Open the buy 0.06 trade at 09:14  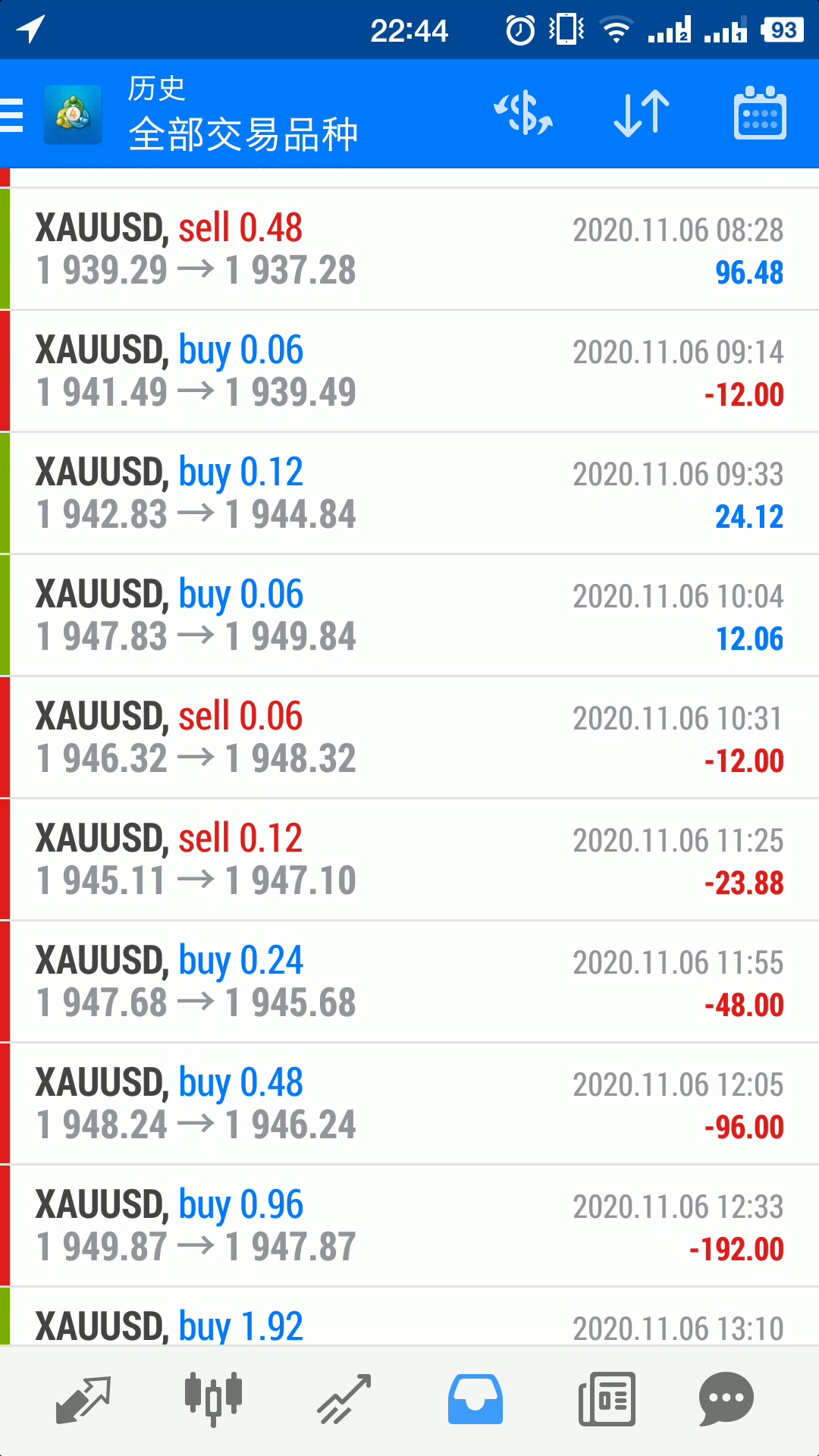coord(409,371)
